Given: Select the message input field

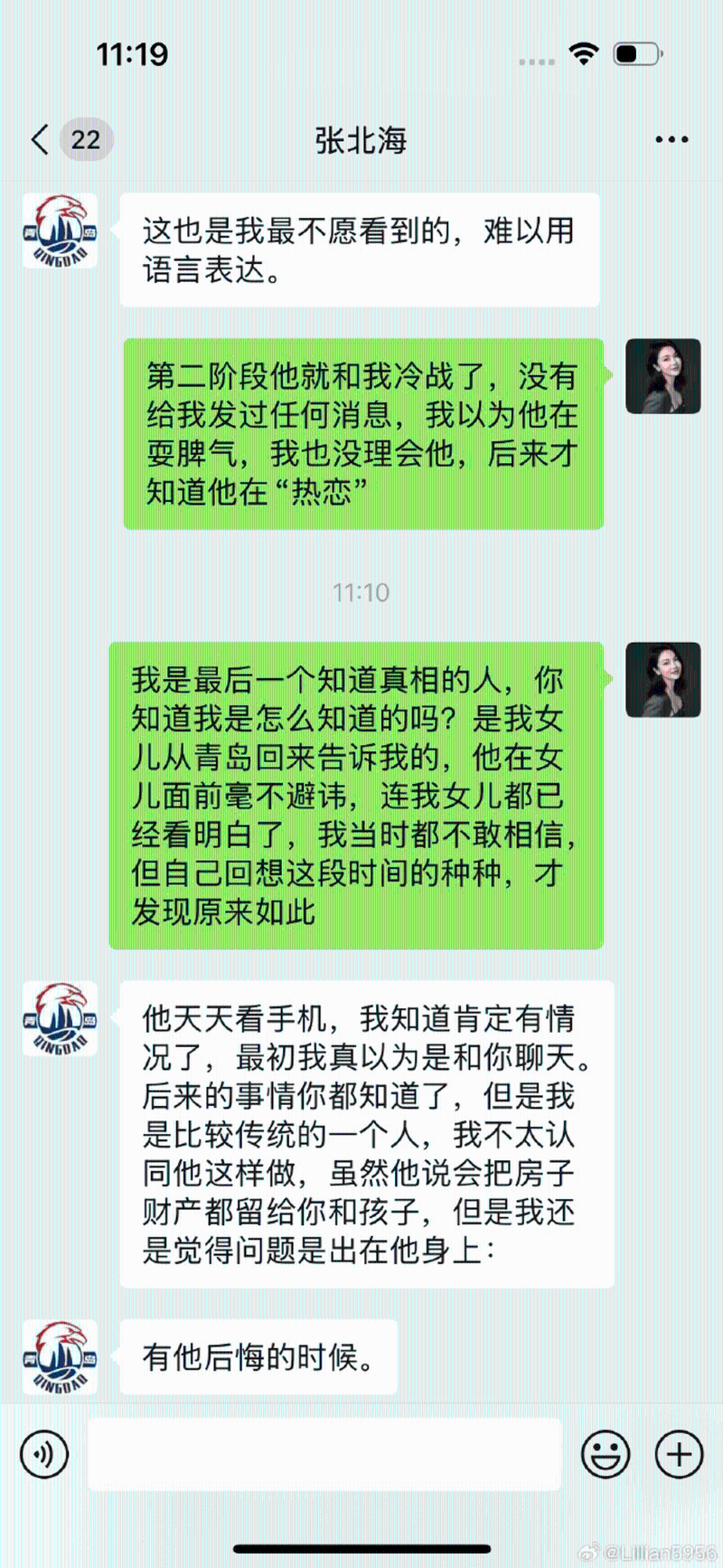Looking at the screenshot, I should click(325, 1454).
